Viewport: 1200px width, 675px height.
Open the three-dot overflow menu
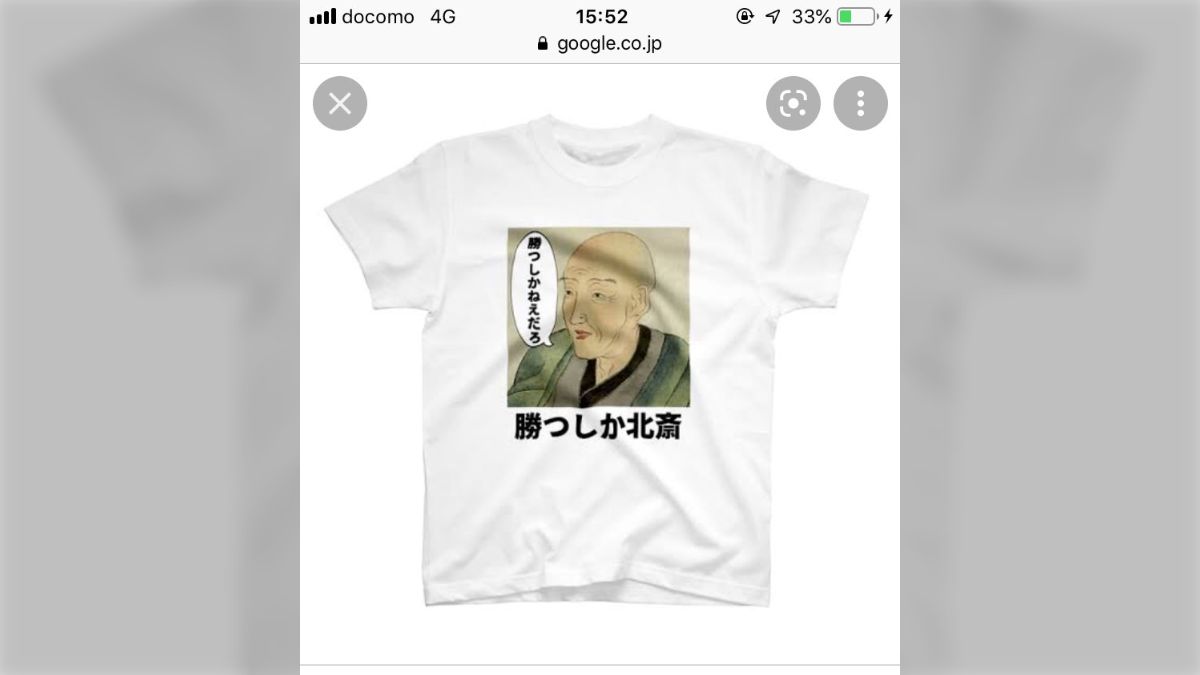click(860, 104)
